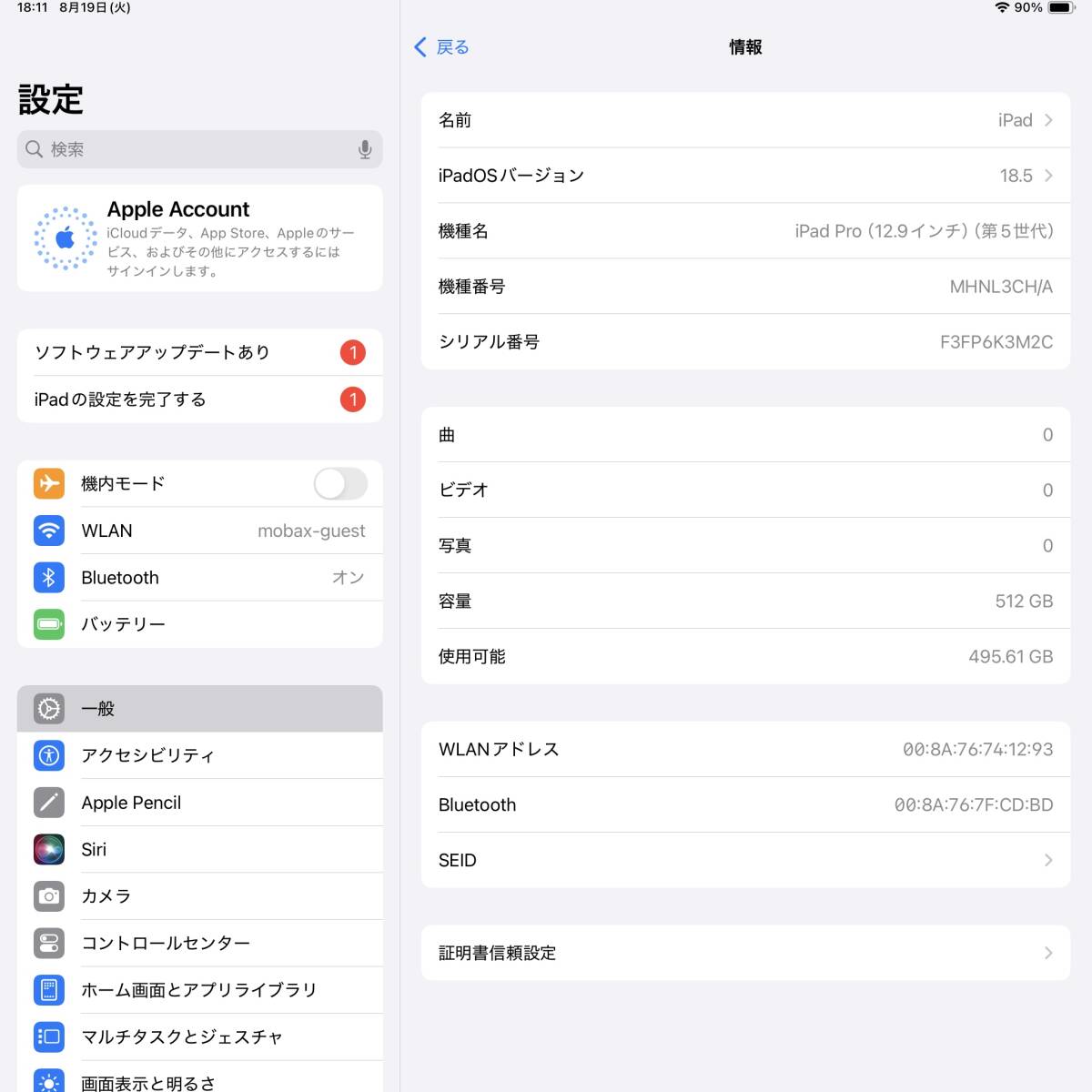Viewport: 1092px width, 1092px height.
Task: Open the 名前 row showing iPad
Action: (744, 120)
